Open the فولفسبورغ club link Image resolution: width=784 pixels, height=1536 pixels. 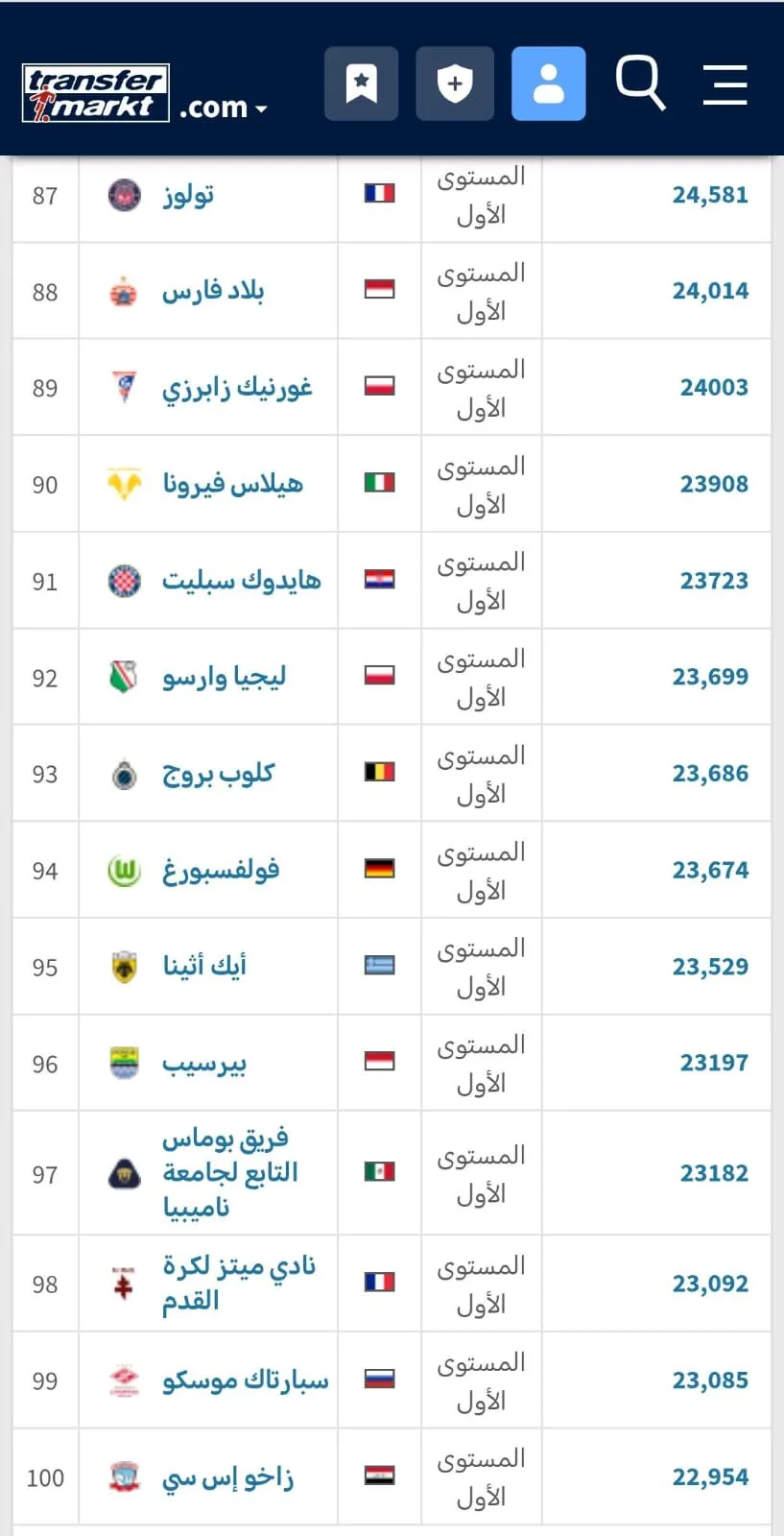click(221, 871)
